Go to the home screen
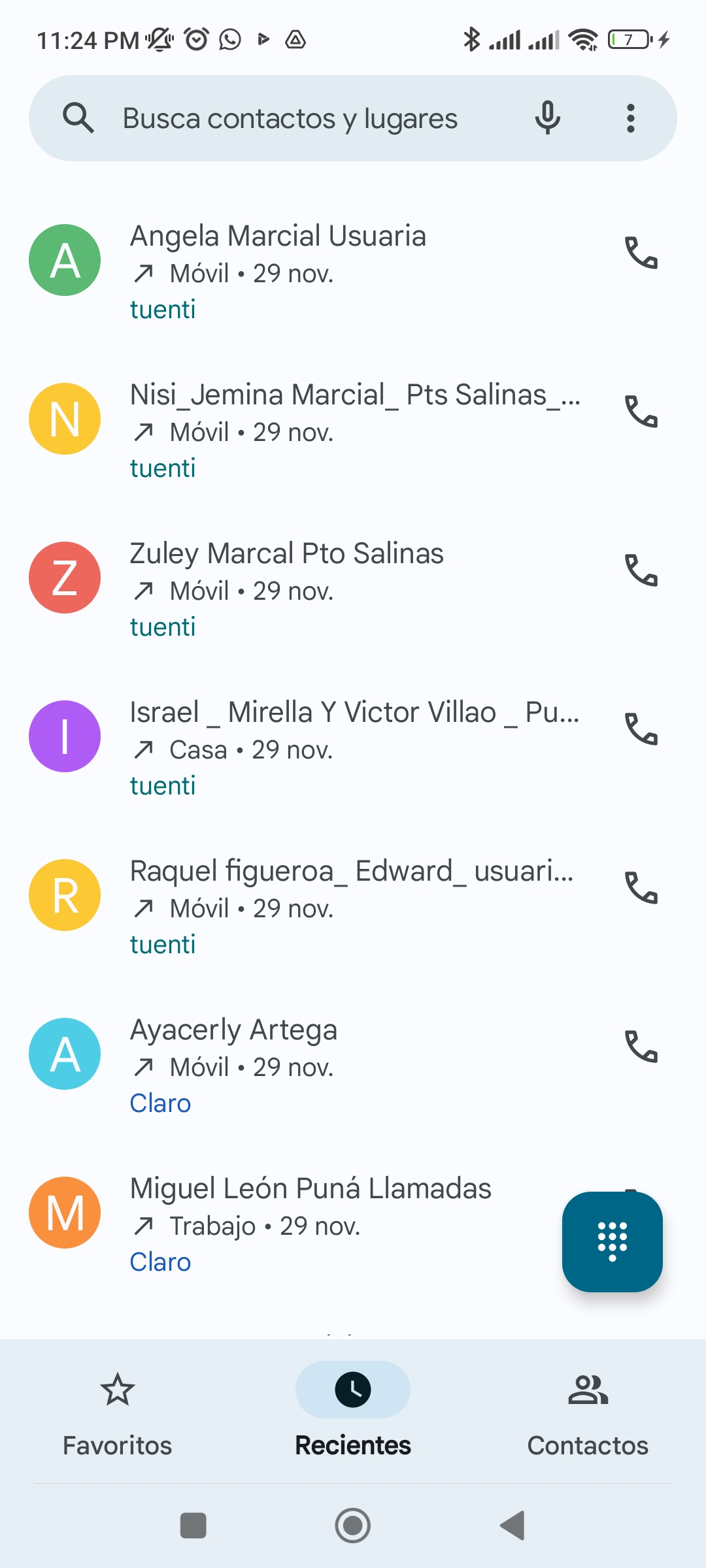Viewport: 706px width, 1568px height. [x=353, y=1526]
